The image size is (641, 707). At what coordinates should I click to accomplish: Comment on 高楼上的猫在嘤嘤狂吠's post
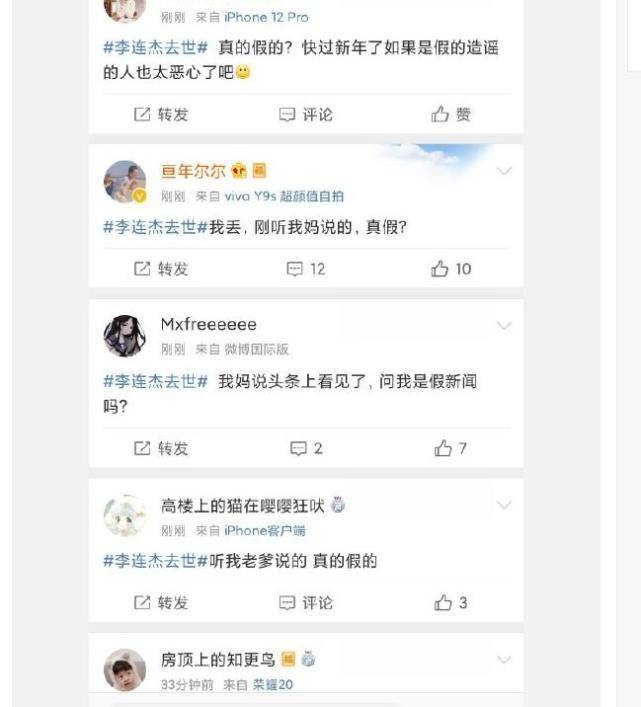[x=305, y=603]
